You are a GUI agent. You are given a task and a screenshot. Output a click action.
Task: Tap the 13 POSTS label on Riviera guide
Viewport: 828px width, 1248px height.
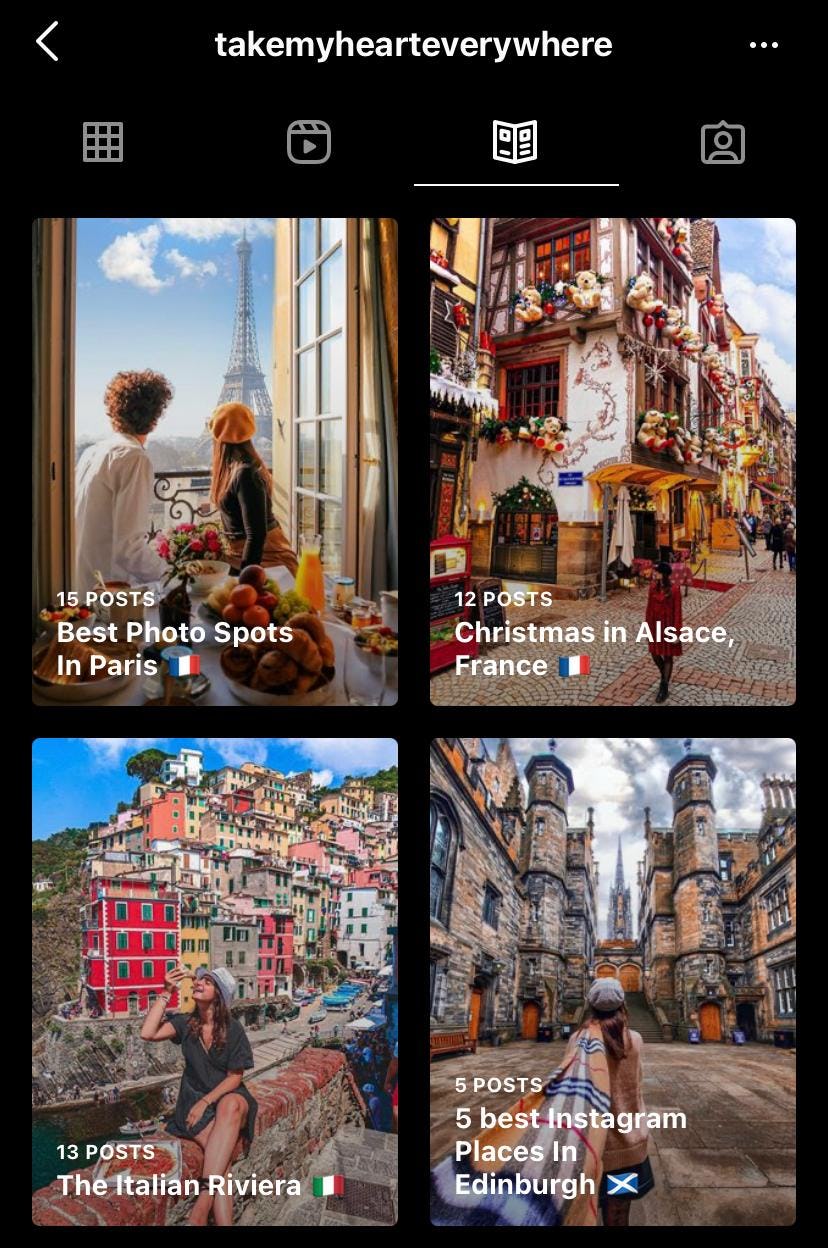tap(106, 1152)
